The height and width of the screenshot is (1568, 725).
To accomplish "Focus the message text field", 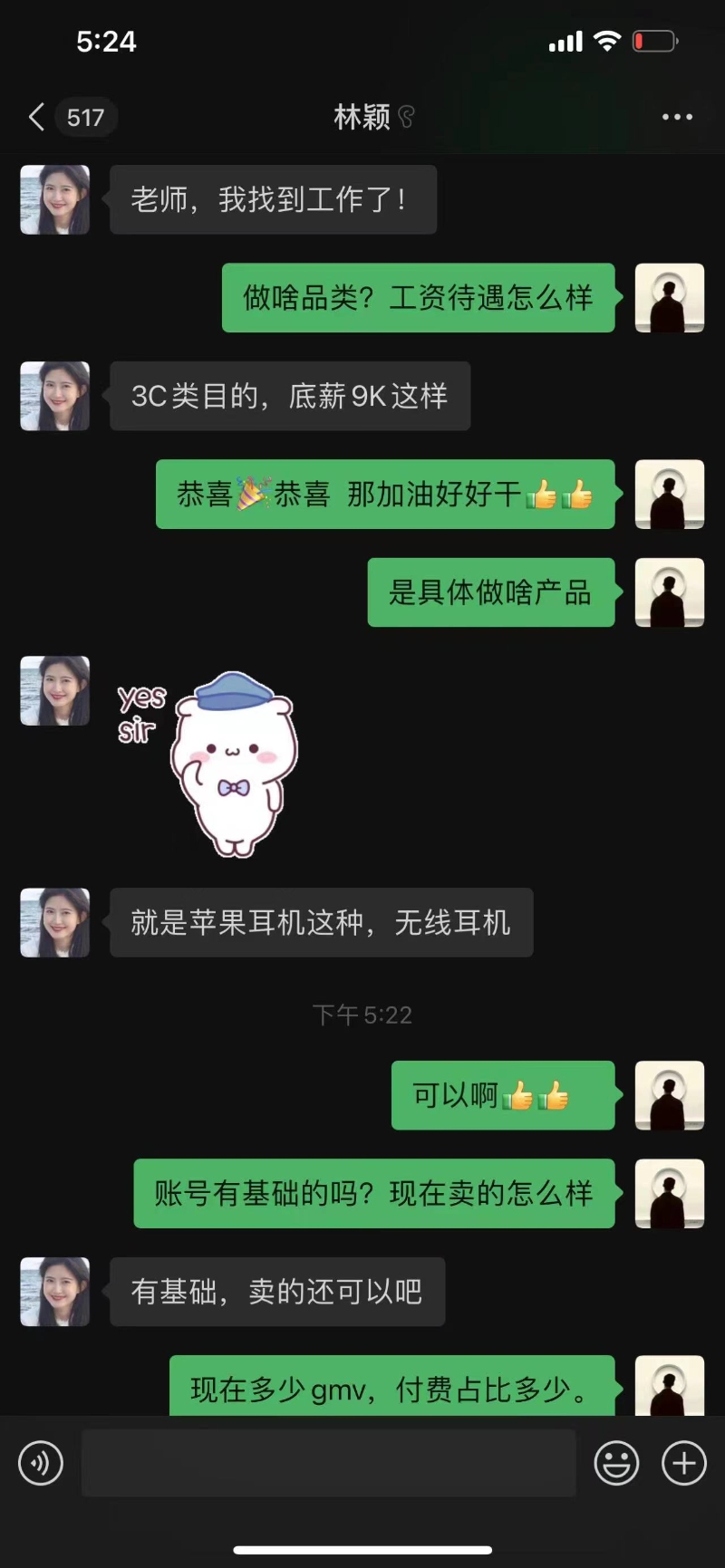I will click(x=328, y=1463).
